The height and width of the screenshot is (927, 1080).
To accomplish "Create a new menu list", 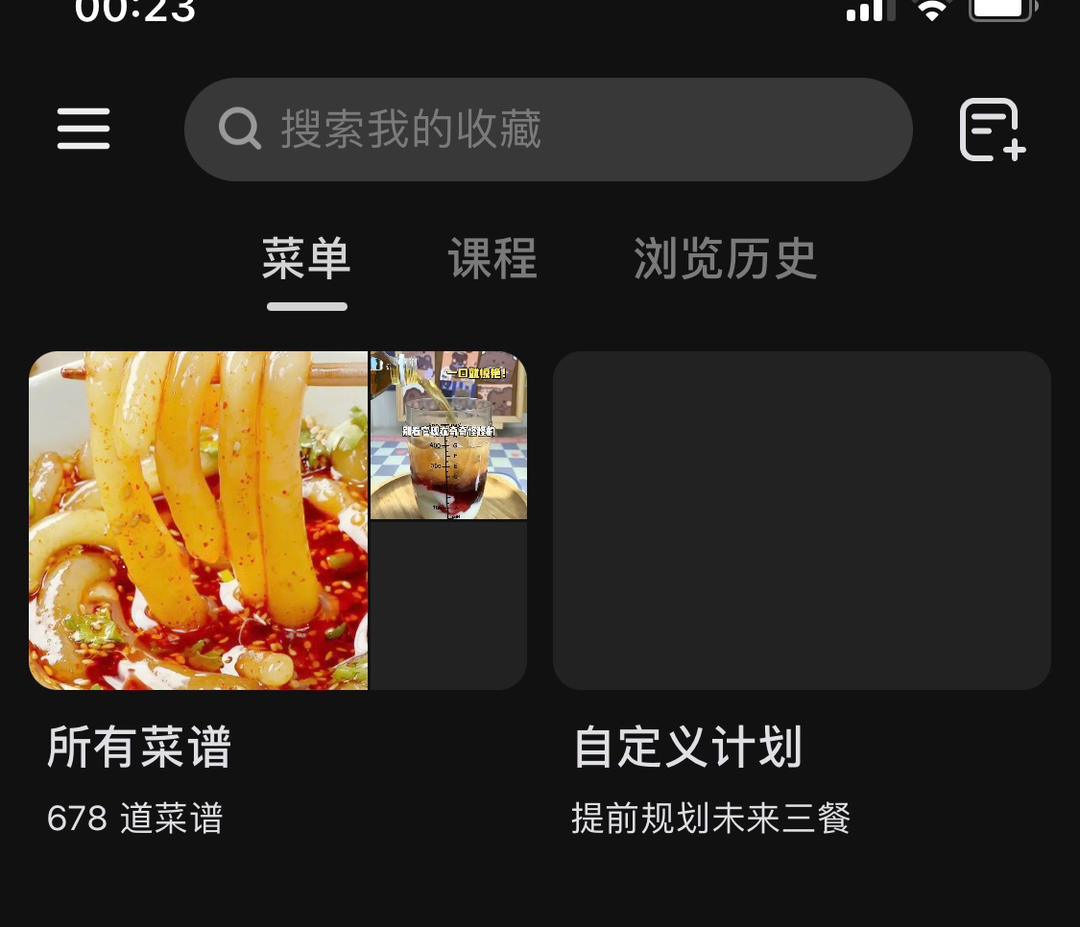I will (x=991, y=130).
